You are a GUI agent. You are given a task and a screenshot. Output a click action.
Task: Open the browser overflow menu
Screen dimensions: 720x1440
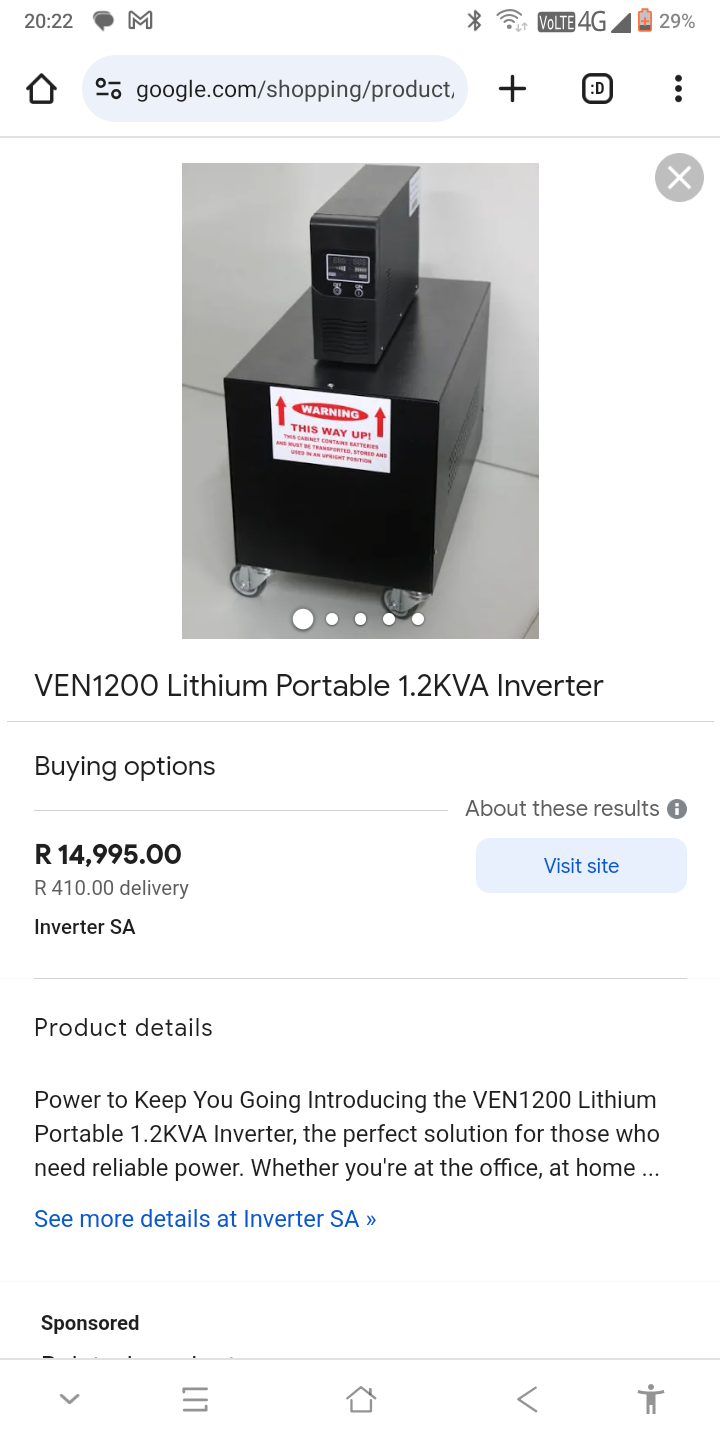[678, 89]
